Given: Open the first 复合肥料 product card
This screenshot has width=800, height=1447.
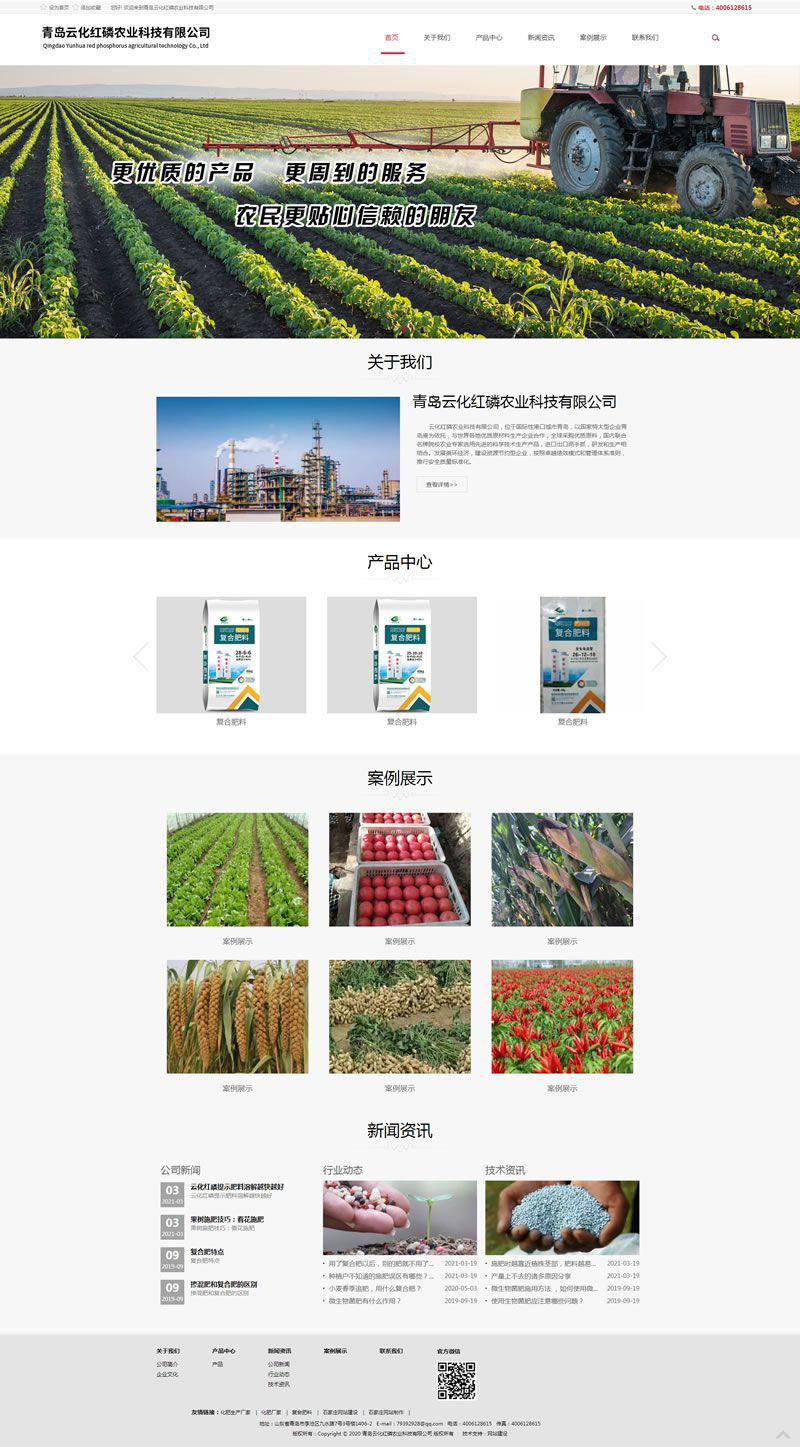Looking at the screenshot, I should click(231, 655).
